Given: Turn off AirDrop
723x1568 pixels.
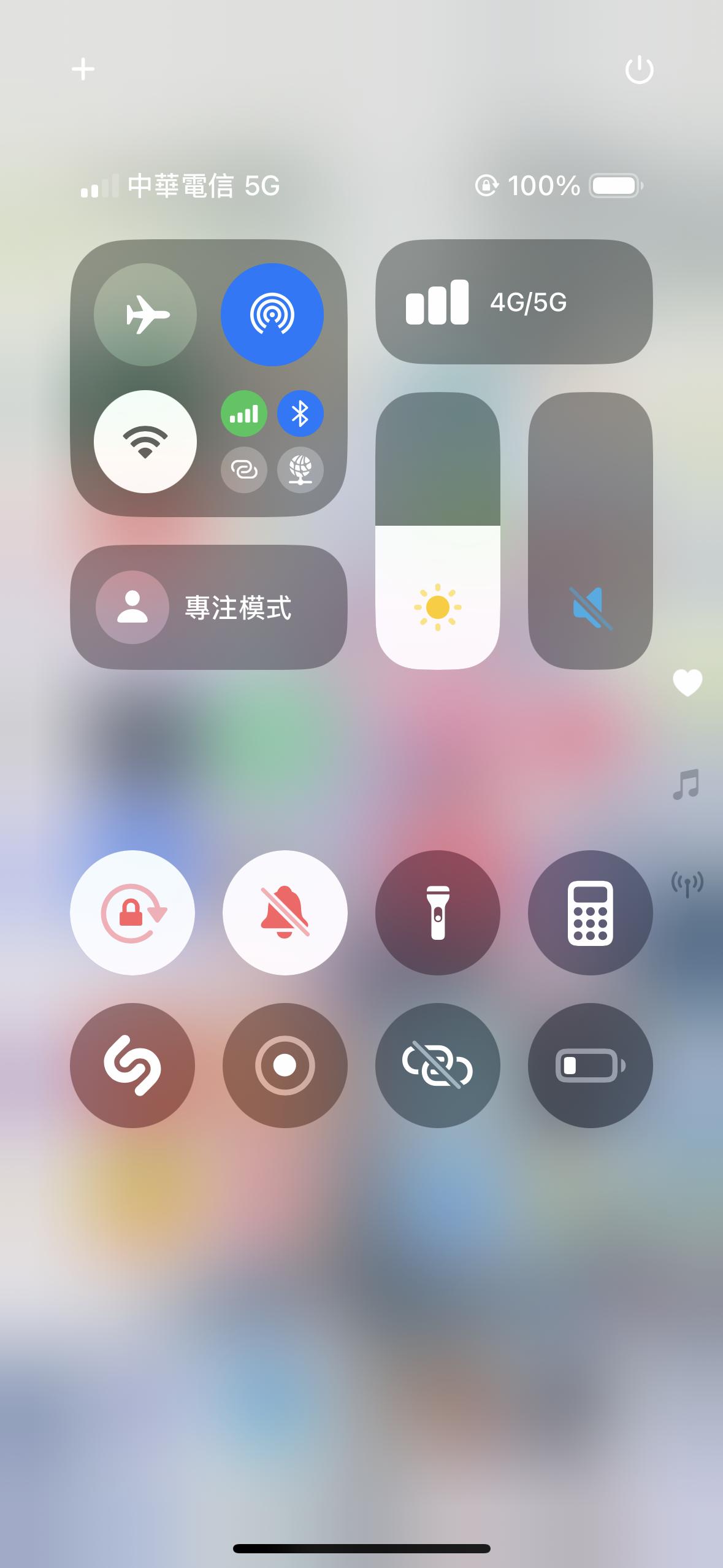Looking at the screenshot, I should (x=272, y=315).
